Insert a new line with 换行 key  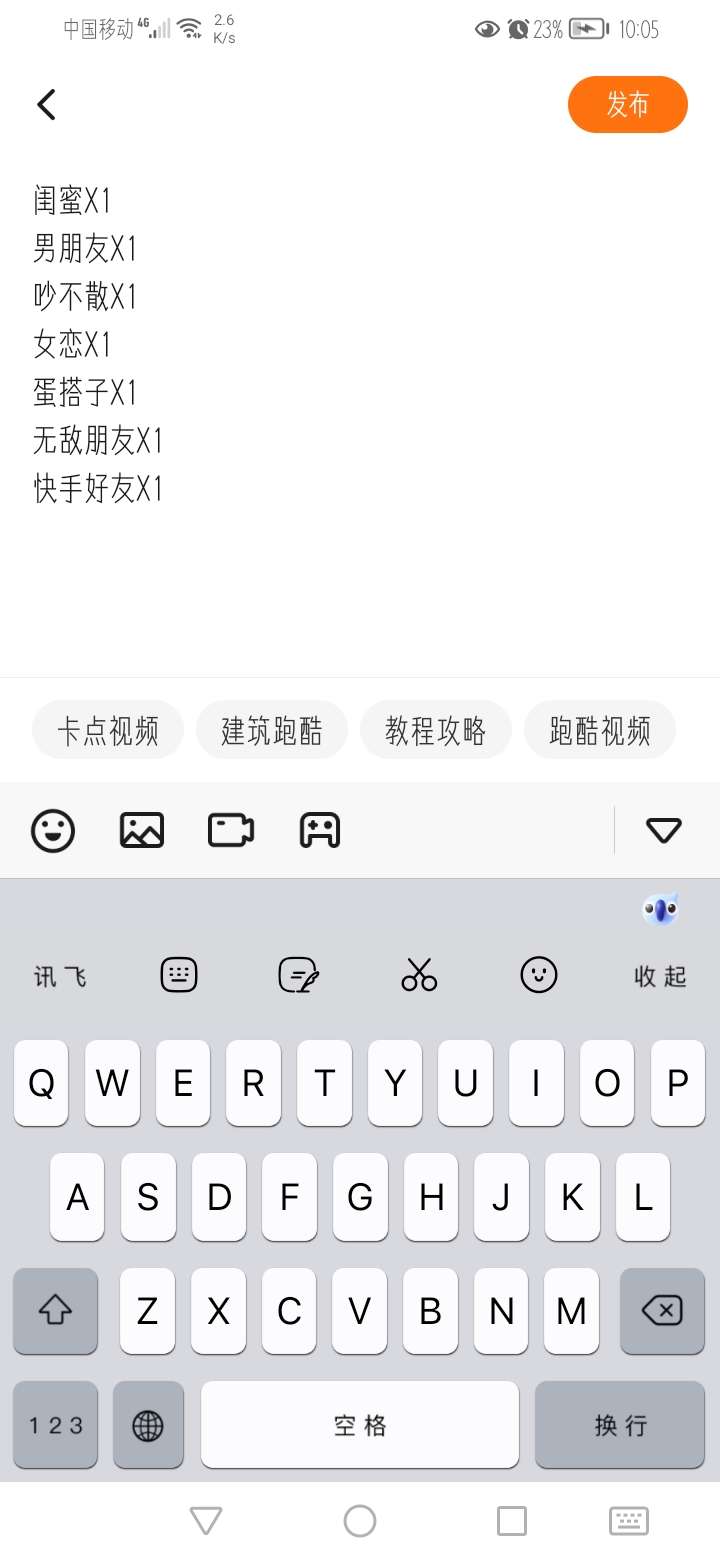pyautogui.click(x=620, y=1425)
